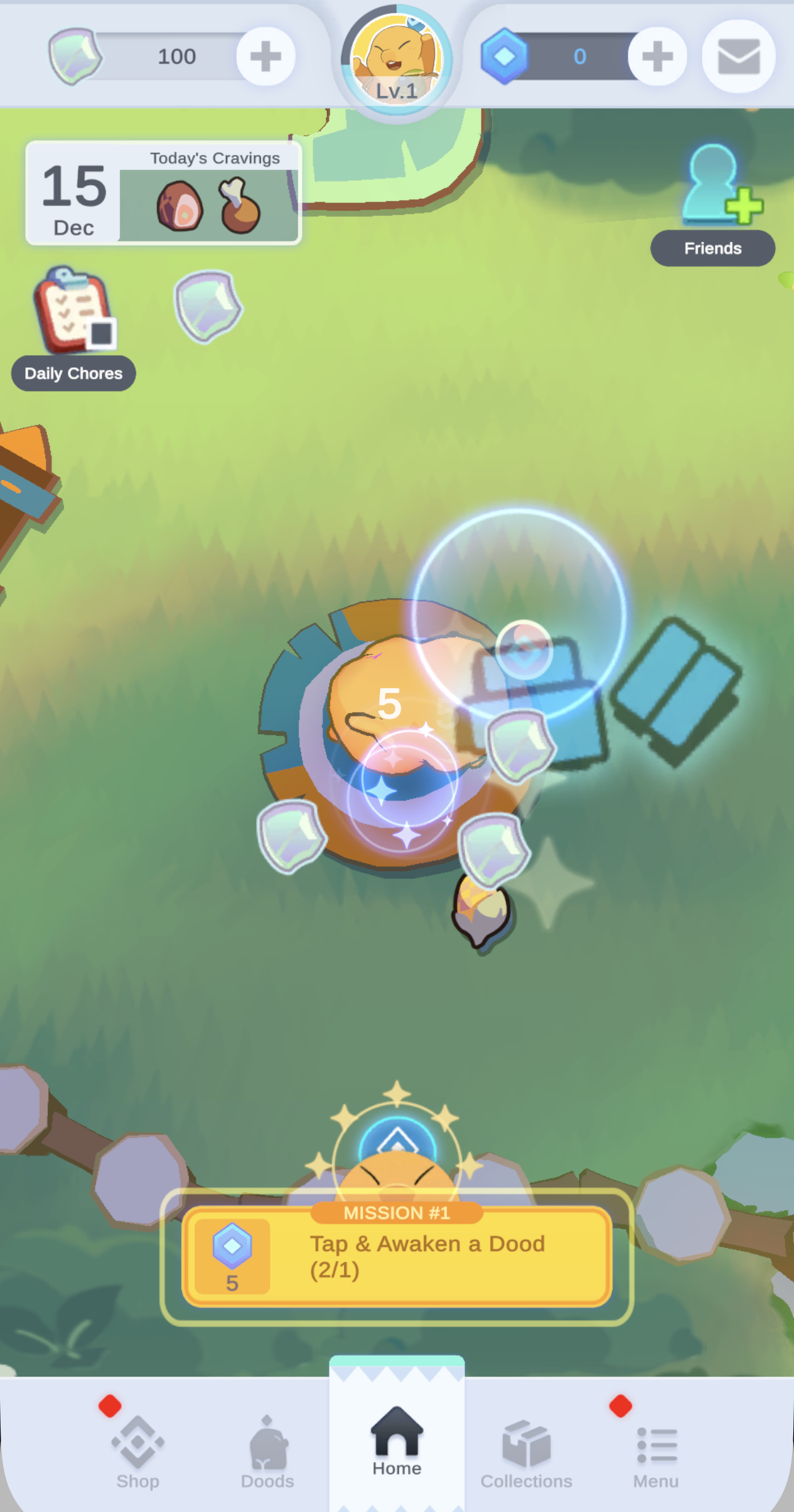Select the Shop tab icon
Image resolution: width=794 pixels, height=1512 pixels.
point(137,1443)
